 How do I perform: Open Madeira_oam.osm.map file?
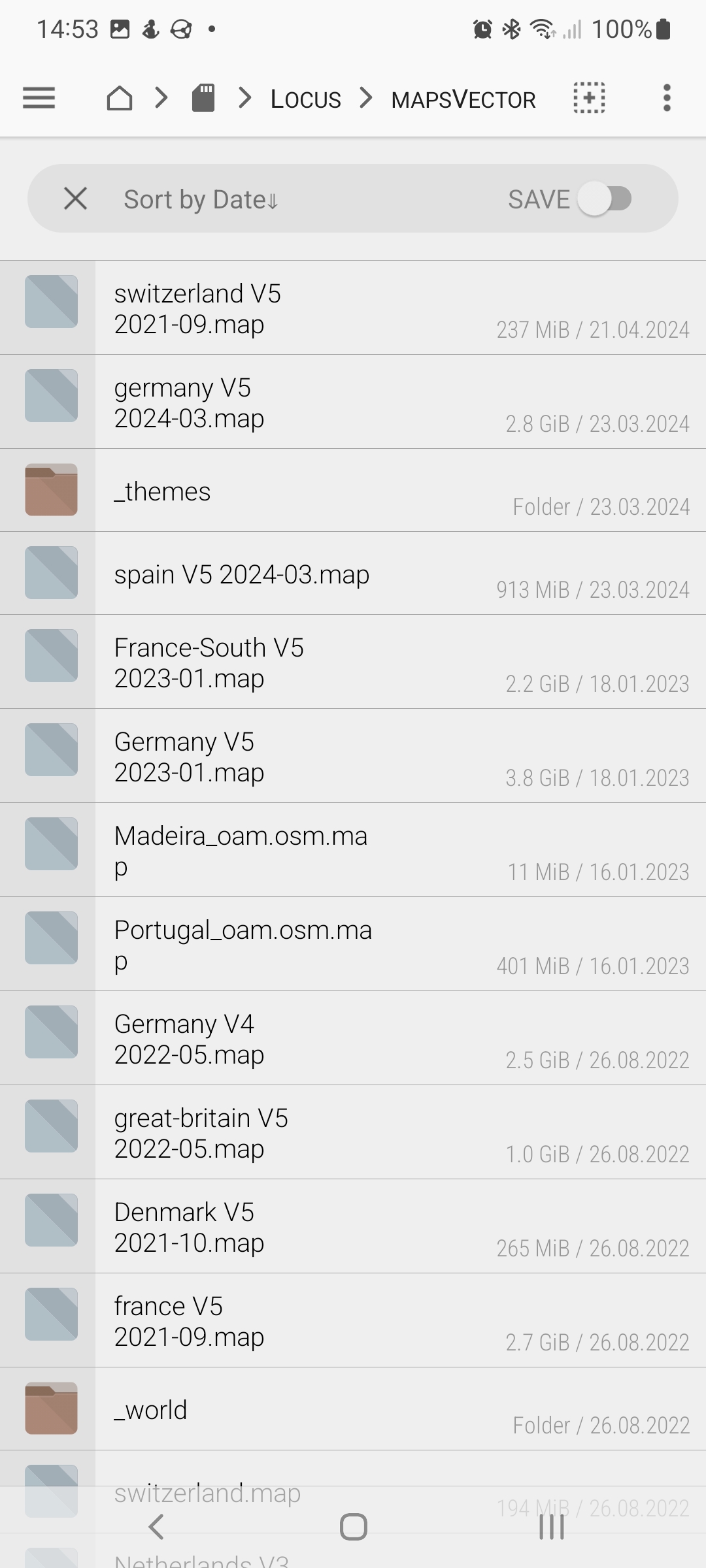[x=353, y=851]
